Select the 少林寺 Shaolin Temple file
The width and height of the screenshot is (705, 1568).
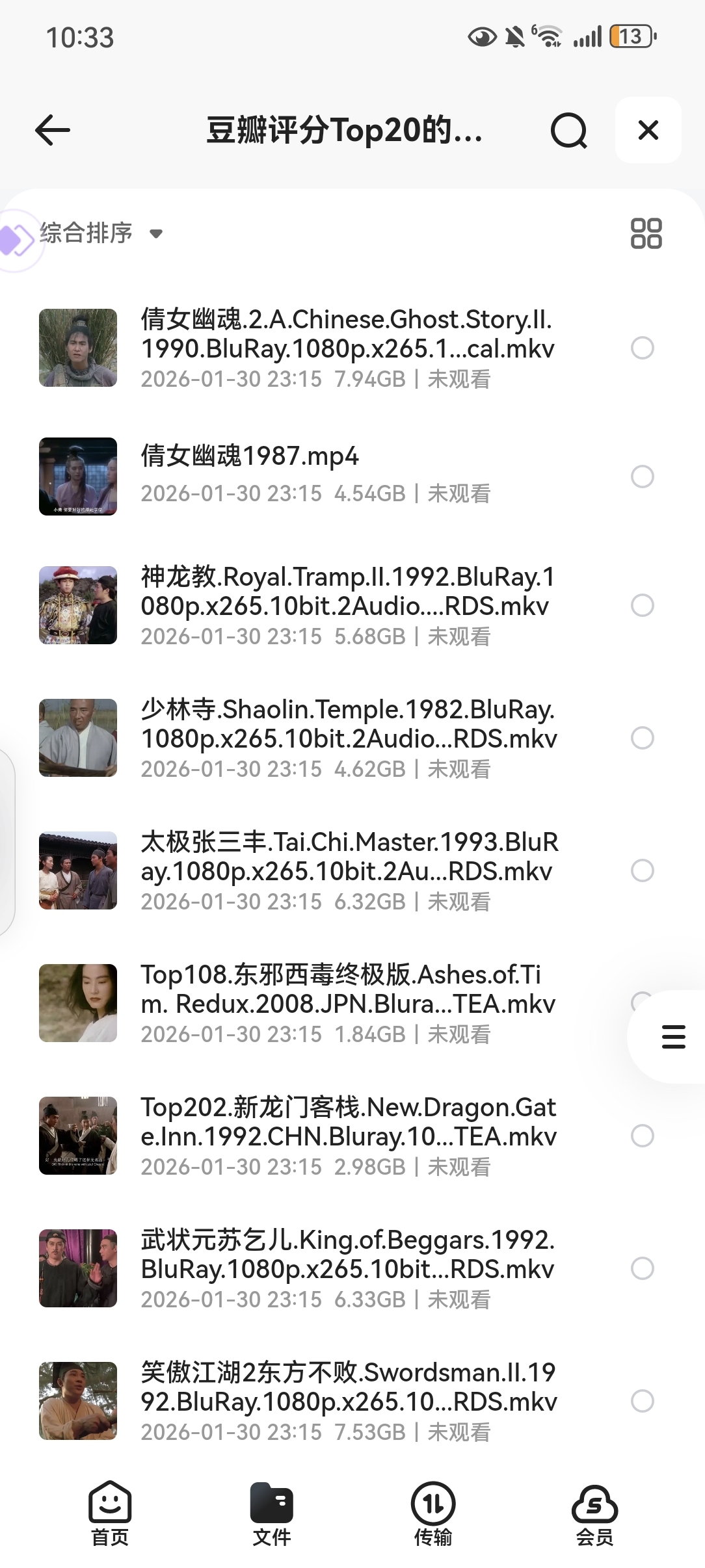[643, 738]
